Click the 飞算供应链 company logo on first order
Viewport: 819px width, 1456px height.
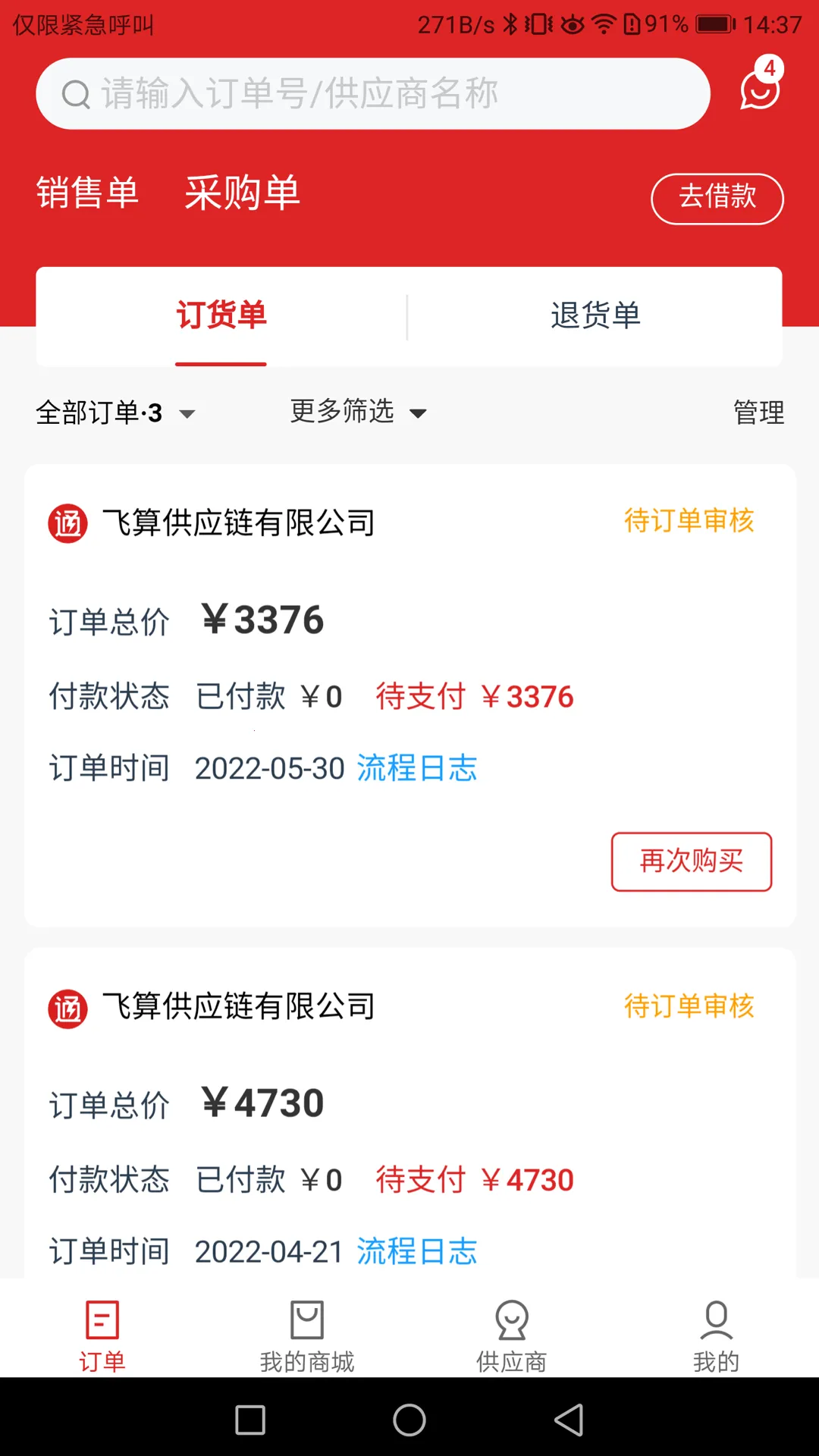tap(67, 522)
